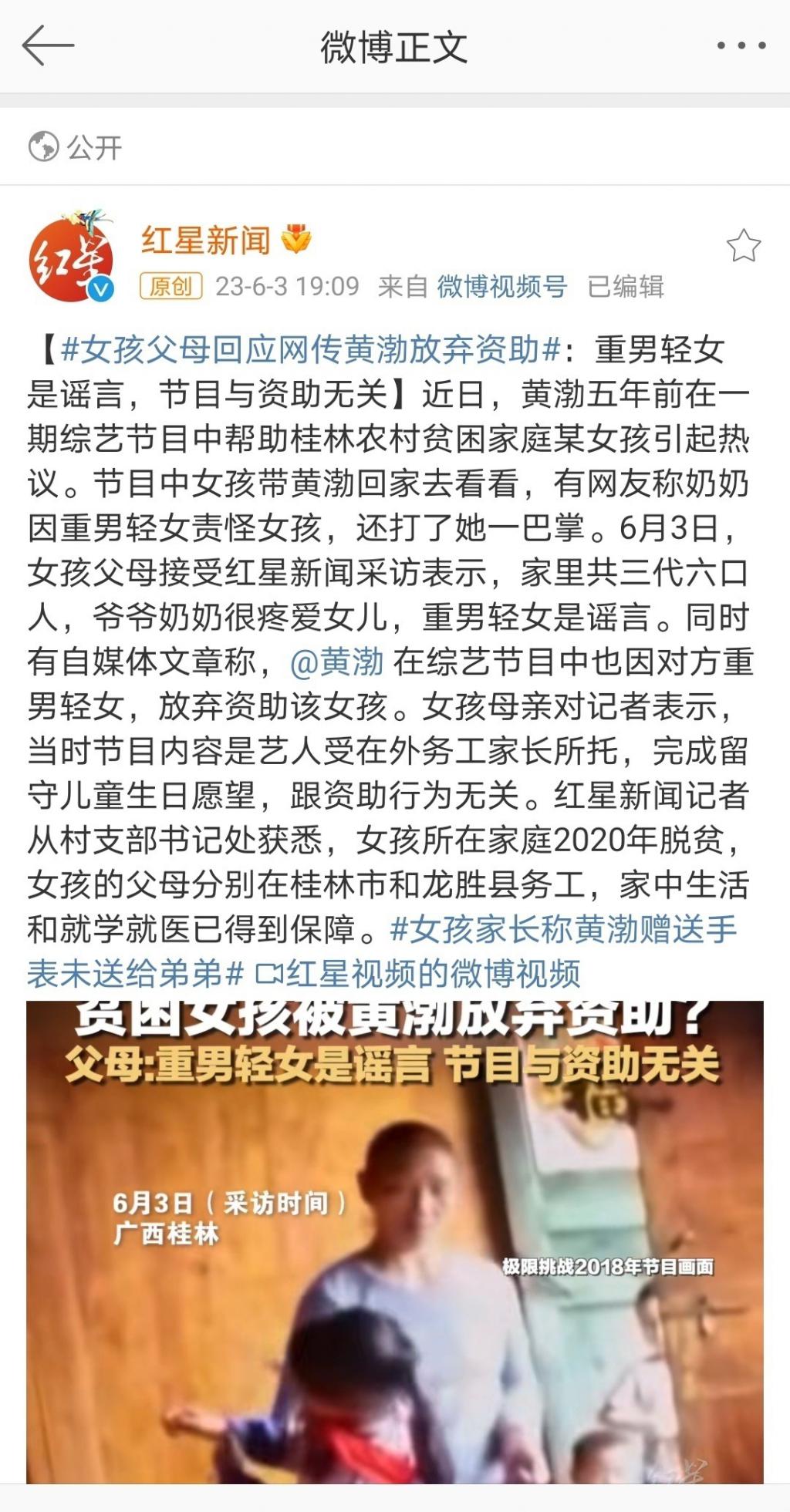Open hashtag #女孩父母回应网传黄渤放弃资助#
Image resolution: width=790 pixels, height=1512 pixels.
coord(309,350)
